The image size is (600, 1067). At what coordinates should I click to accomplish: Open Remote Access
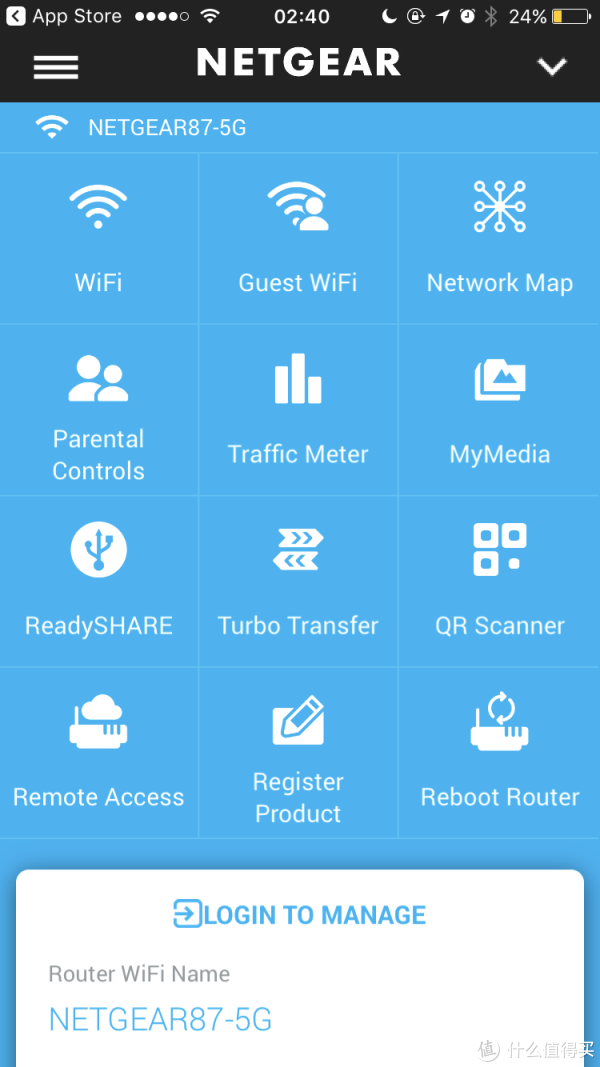pos(98,753)
